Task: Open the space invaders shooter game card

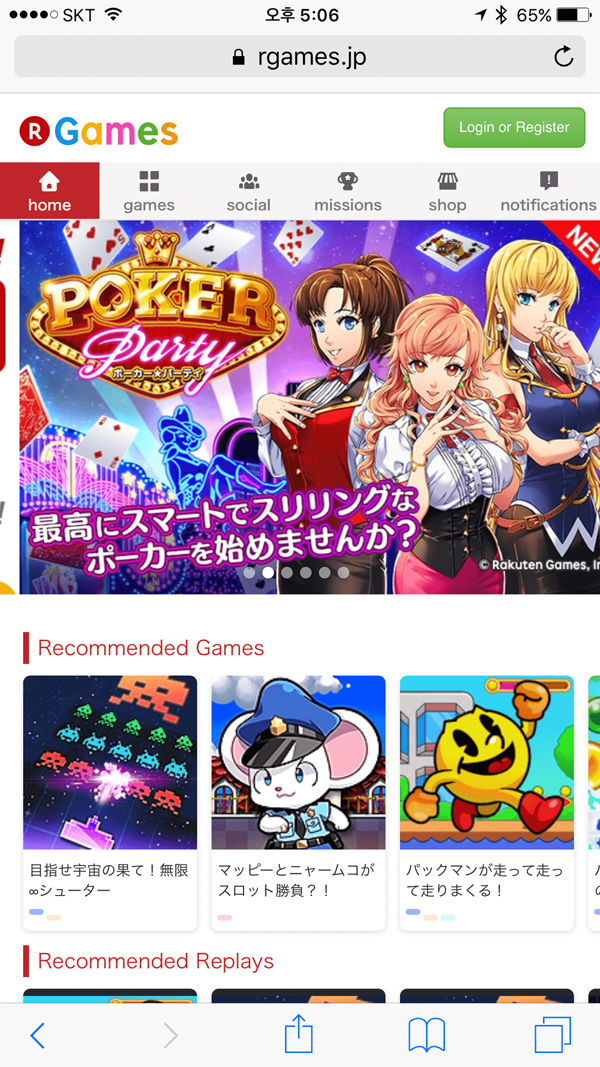Action: [110, 800]
